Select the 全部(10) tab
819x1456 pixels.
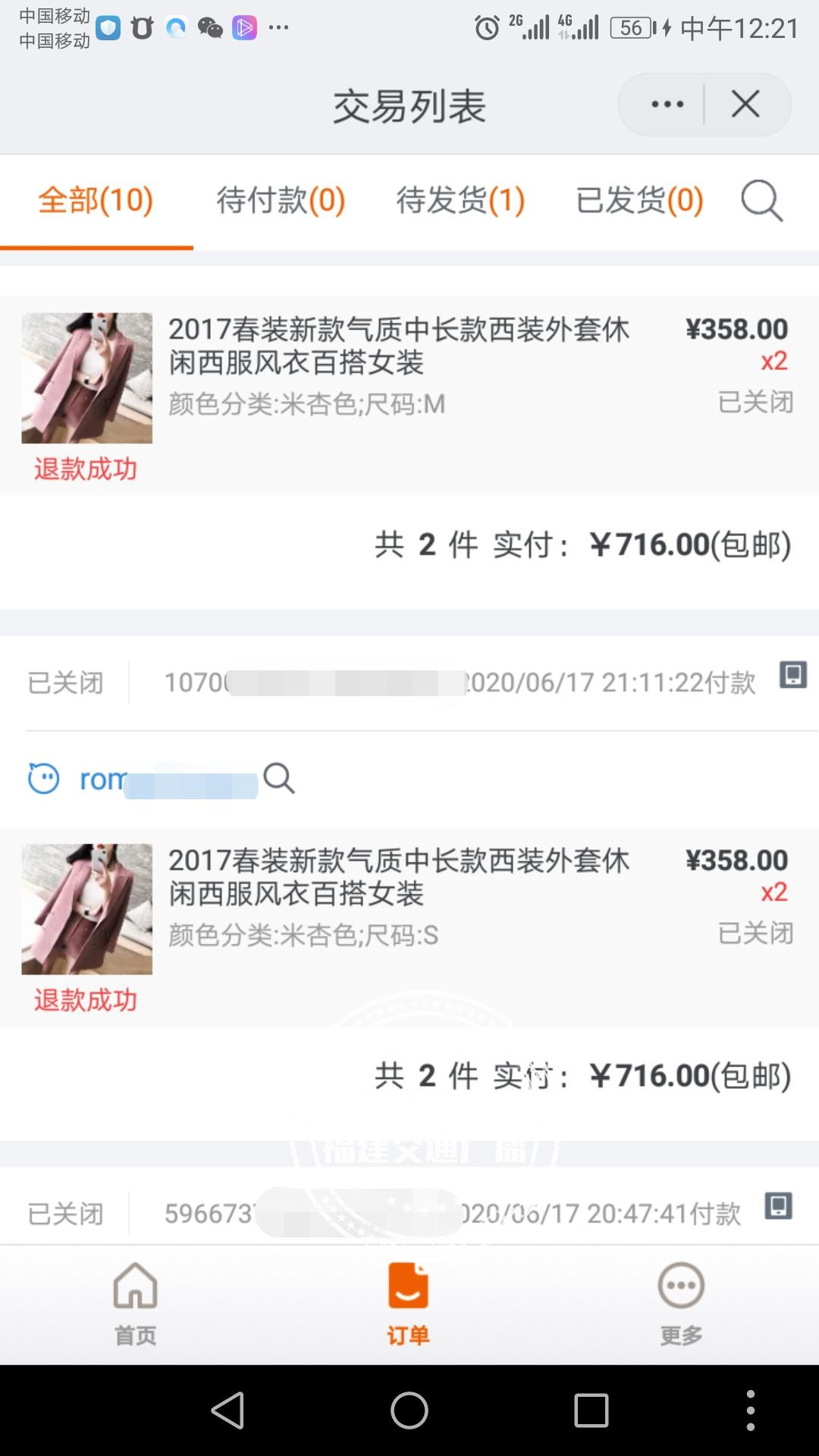tap(96, 201)
